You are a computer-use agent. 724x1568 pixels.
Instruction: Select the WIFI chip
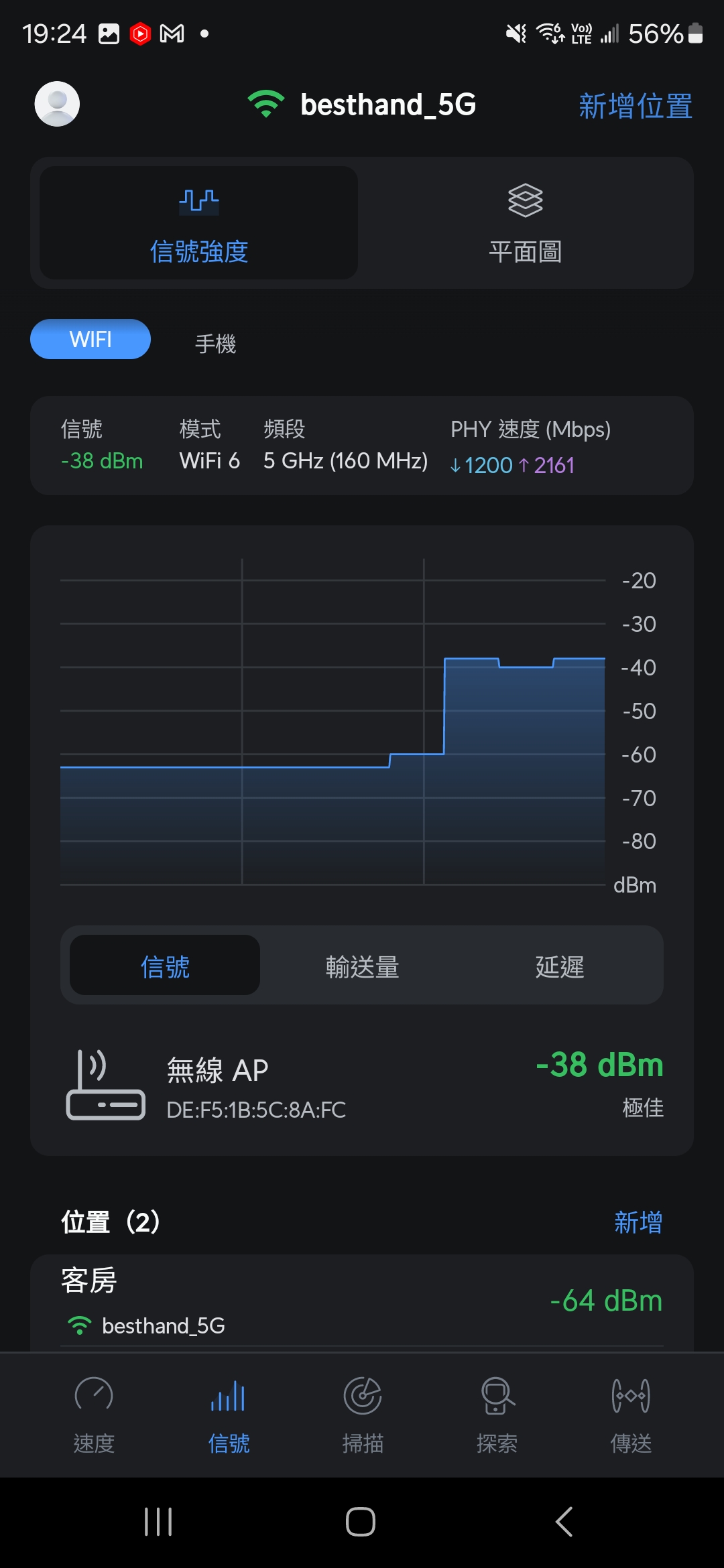pyautogui.click(x=90, y=340)
